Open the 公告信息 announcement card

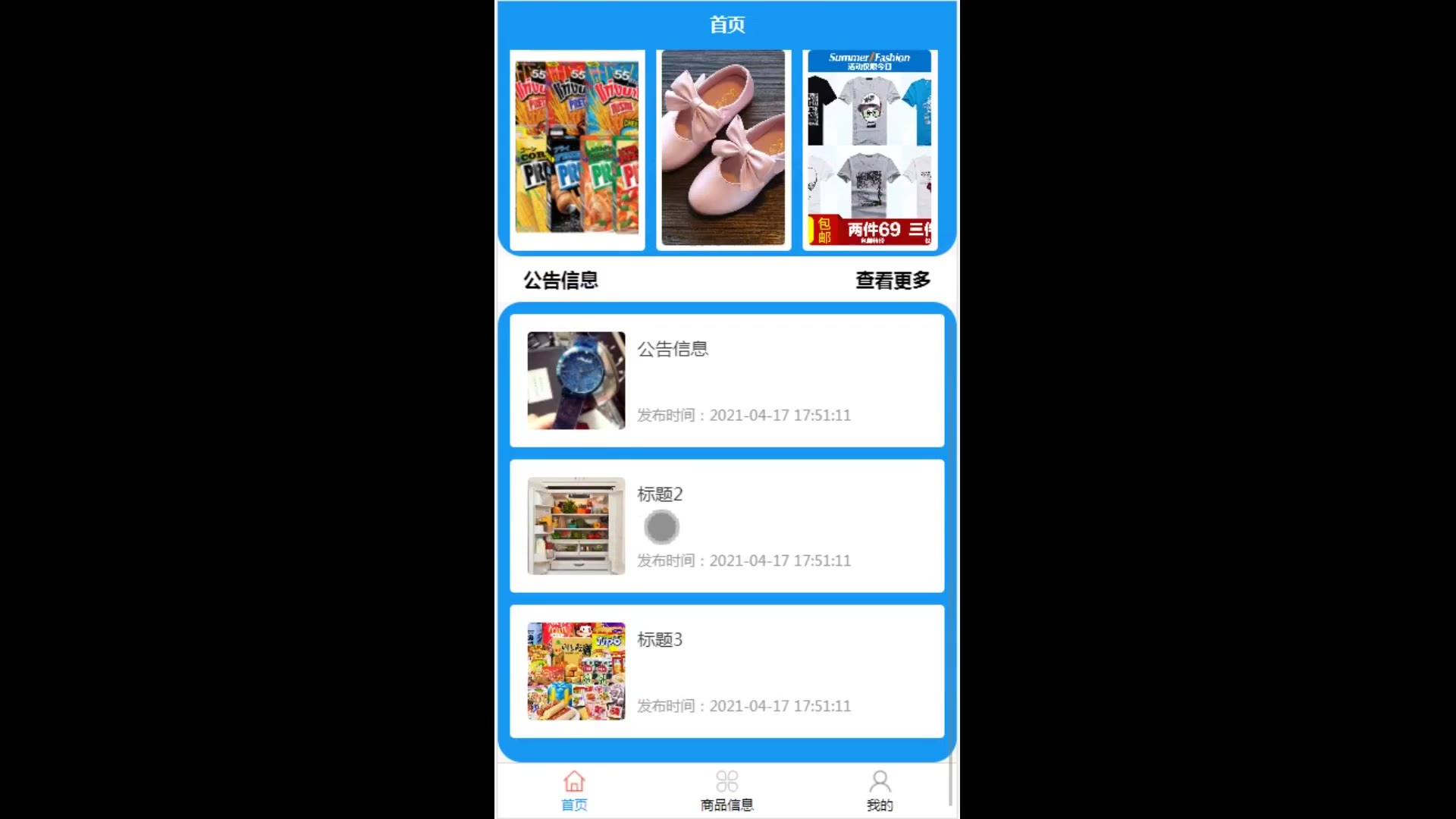coord(726,381)
